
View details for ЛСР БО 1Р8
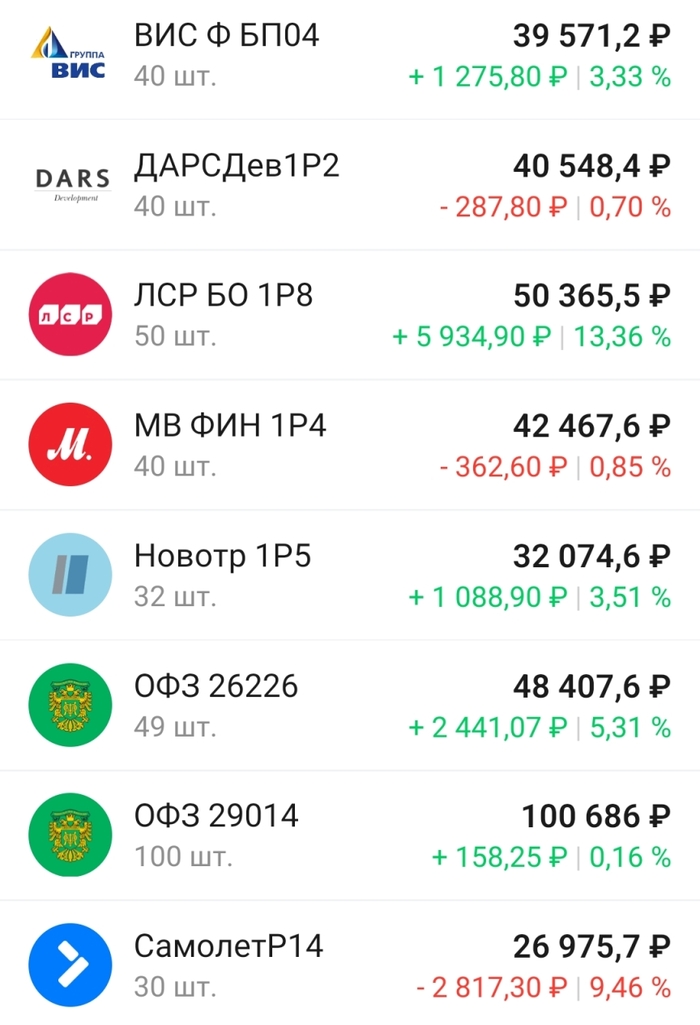pos(350,315)
